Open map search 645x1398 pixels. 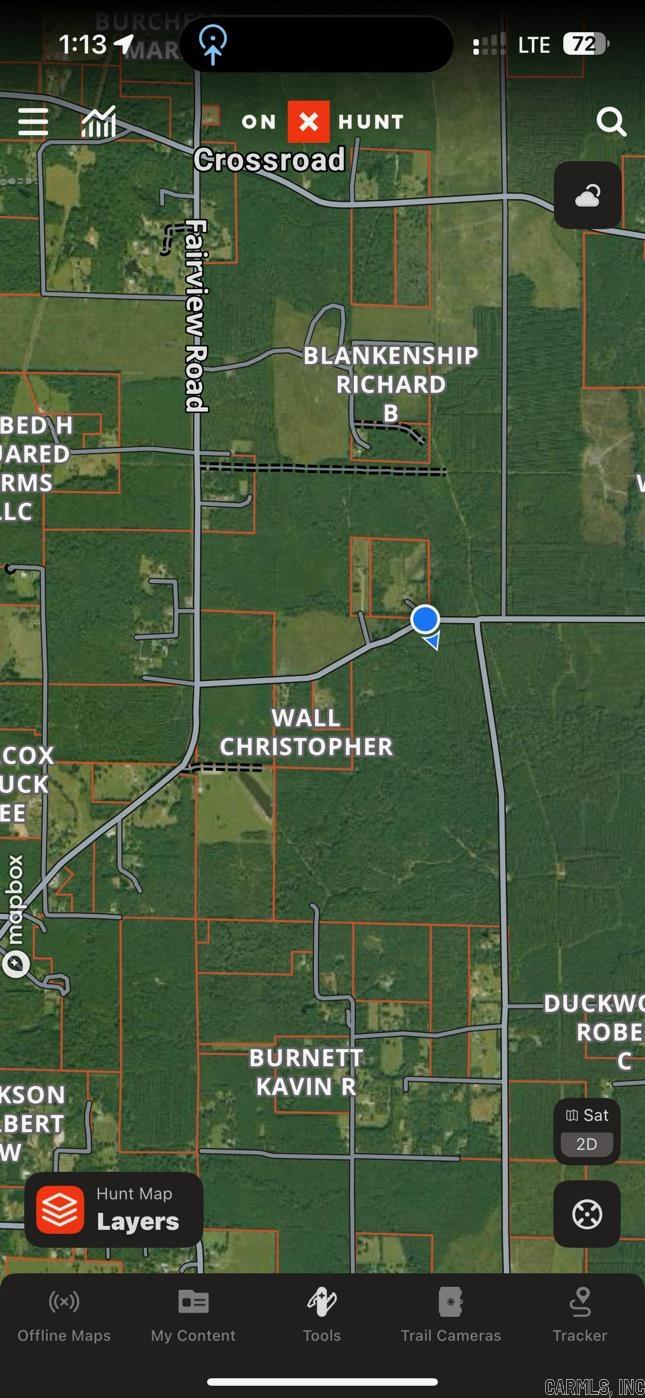point(611,122)
